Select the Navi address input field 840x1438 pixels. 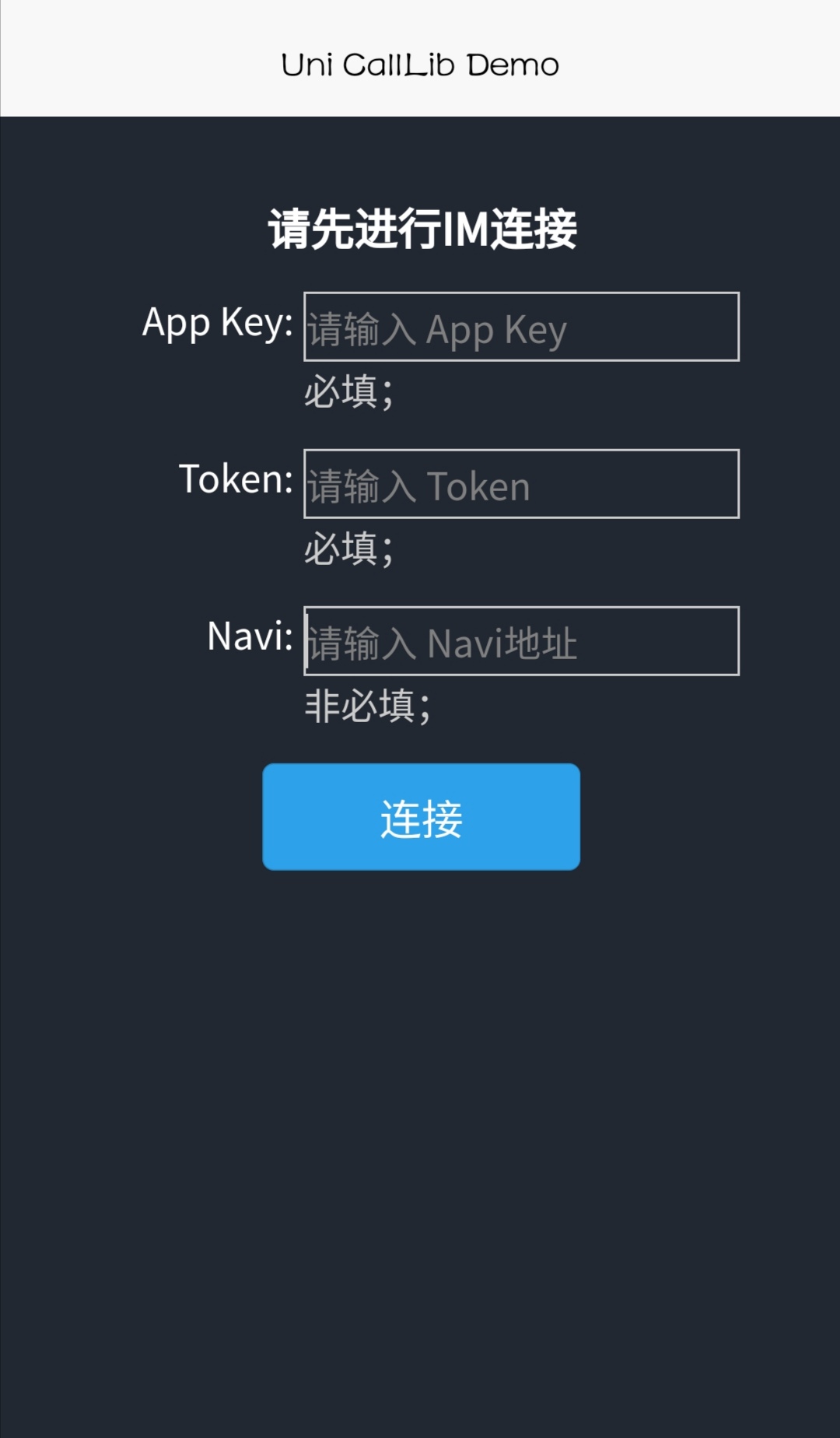coord(521,641)
